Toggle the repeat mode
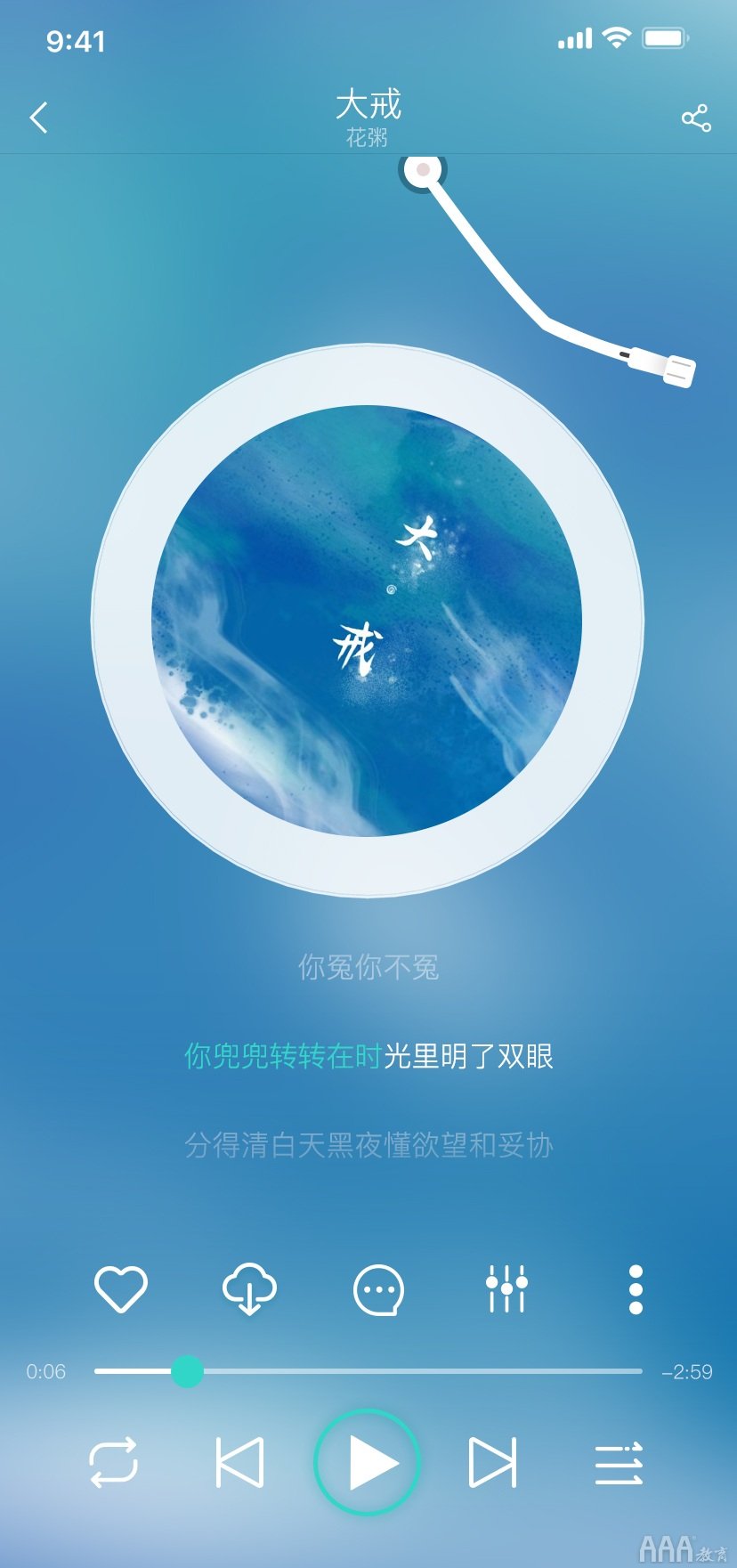The width and height of the screenshot is (737, 1568). 114,1462
